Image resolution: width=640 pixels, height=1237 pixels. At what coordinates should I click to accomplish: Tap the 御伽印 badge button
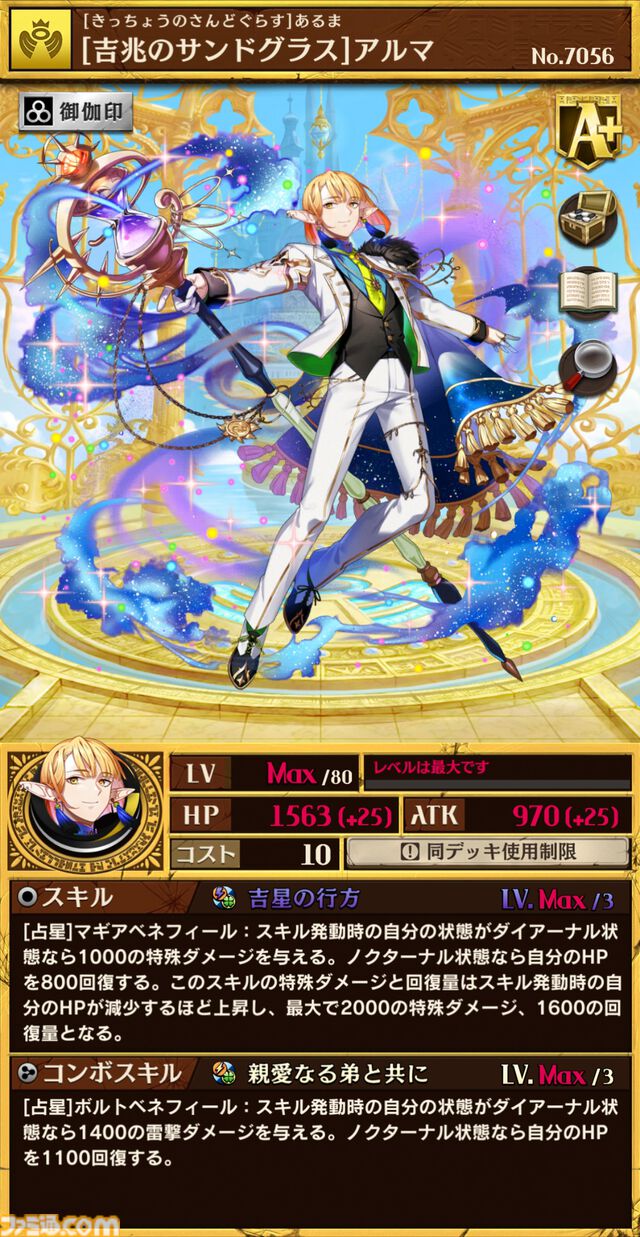[x=75, y=113]
